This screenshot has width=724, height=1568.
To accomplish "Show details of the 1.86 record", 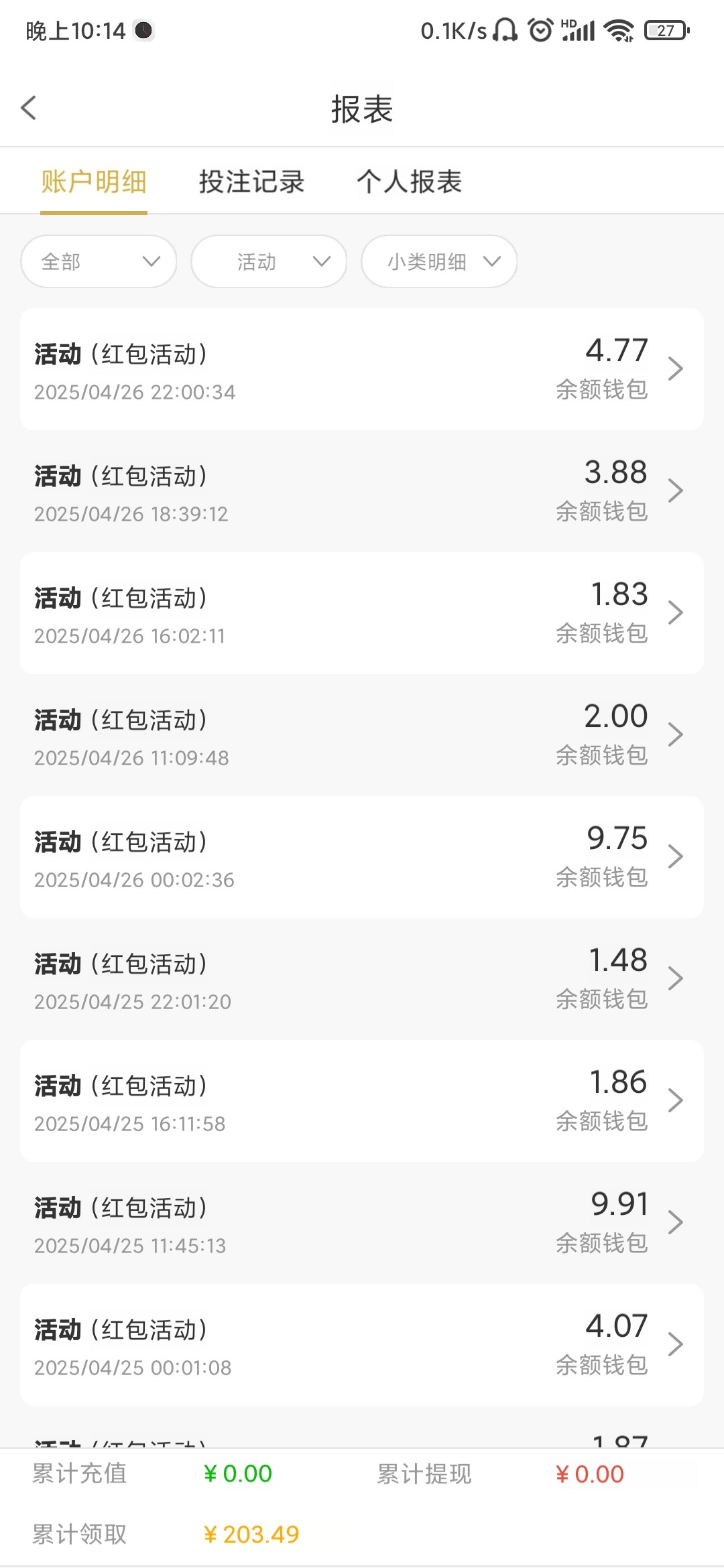I will point(362,1101).
